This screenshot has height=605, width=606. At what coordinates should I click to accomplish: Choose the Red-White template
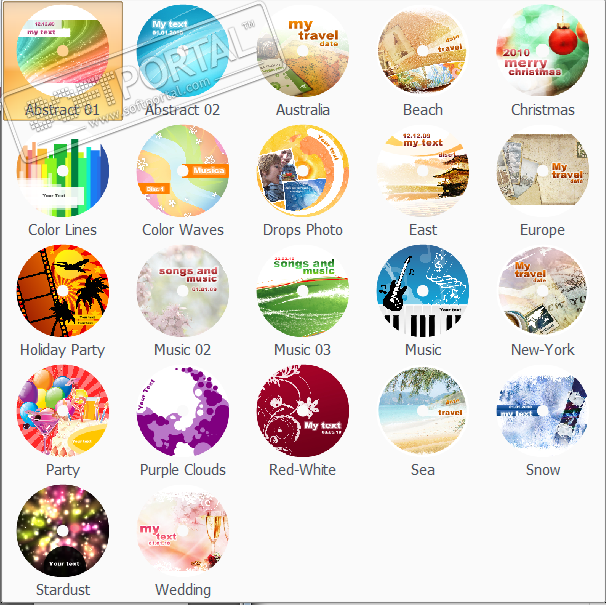pyautogui.click(x=302, y=411)
